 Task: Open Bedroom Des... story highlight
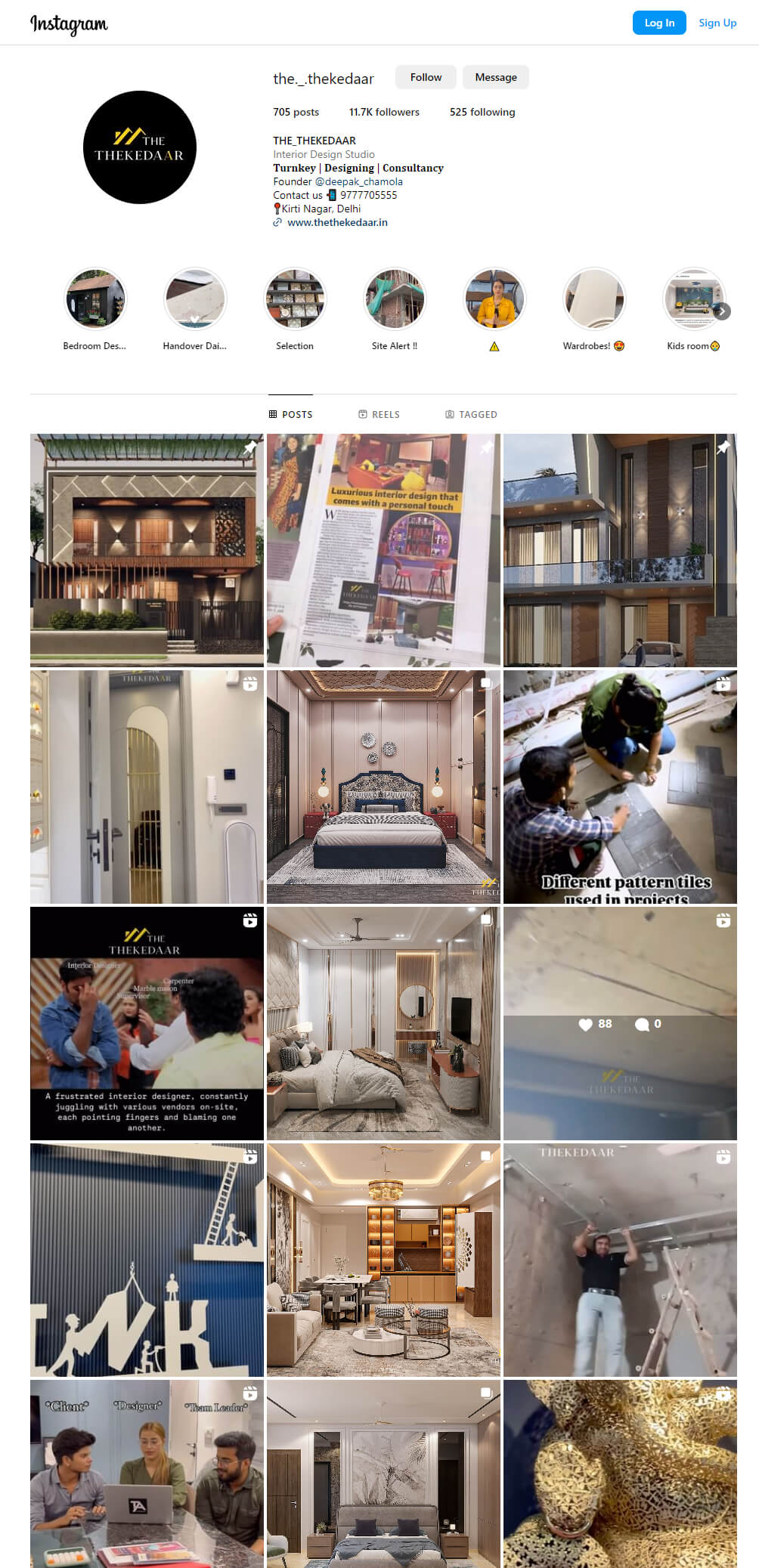pos(94,299)
